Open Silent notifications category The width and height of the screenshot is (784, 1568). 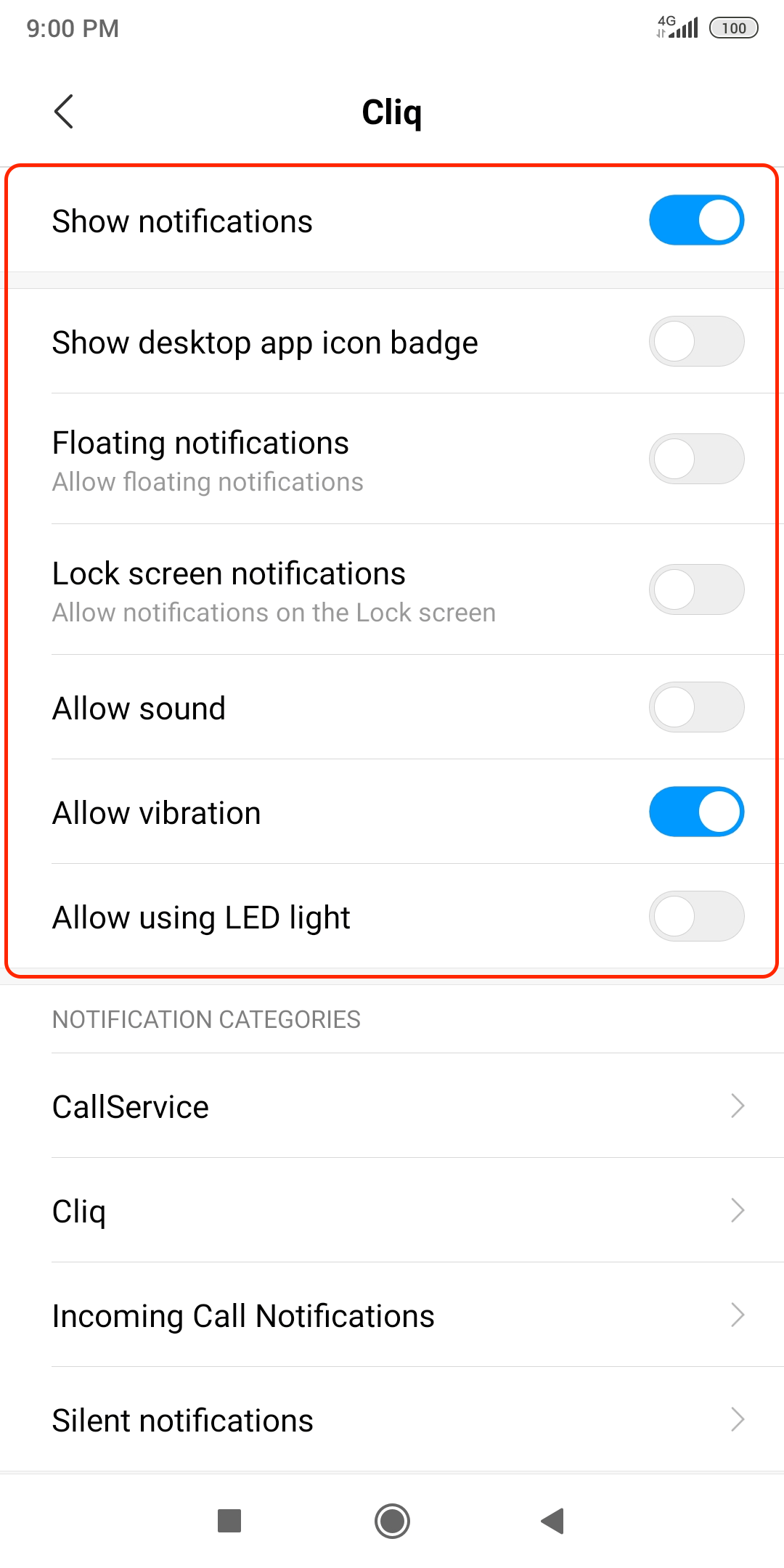[x=392, y=1420]
